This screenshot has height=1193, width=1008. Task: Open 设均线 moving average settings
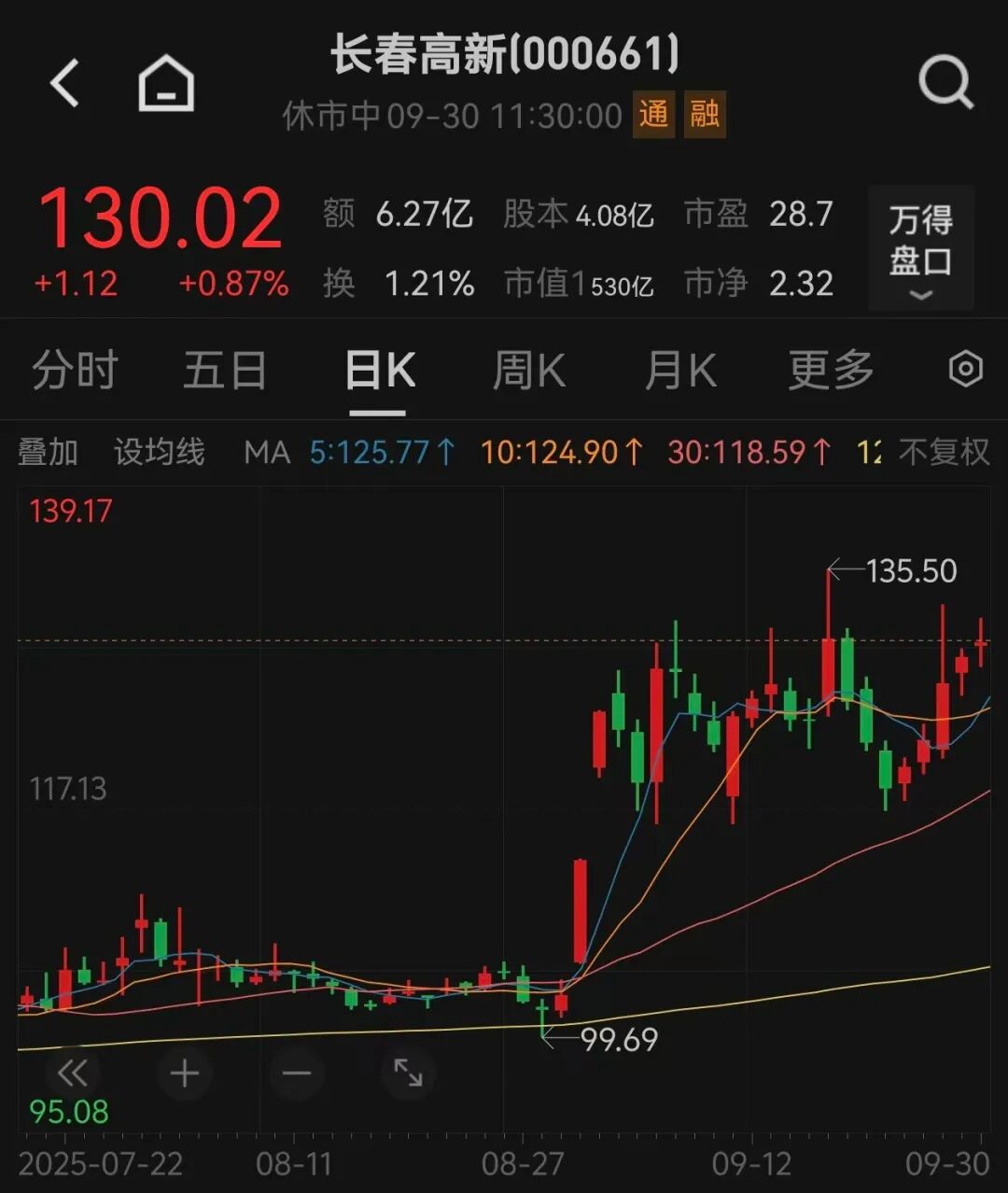coord(159,453)
